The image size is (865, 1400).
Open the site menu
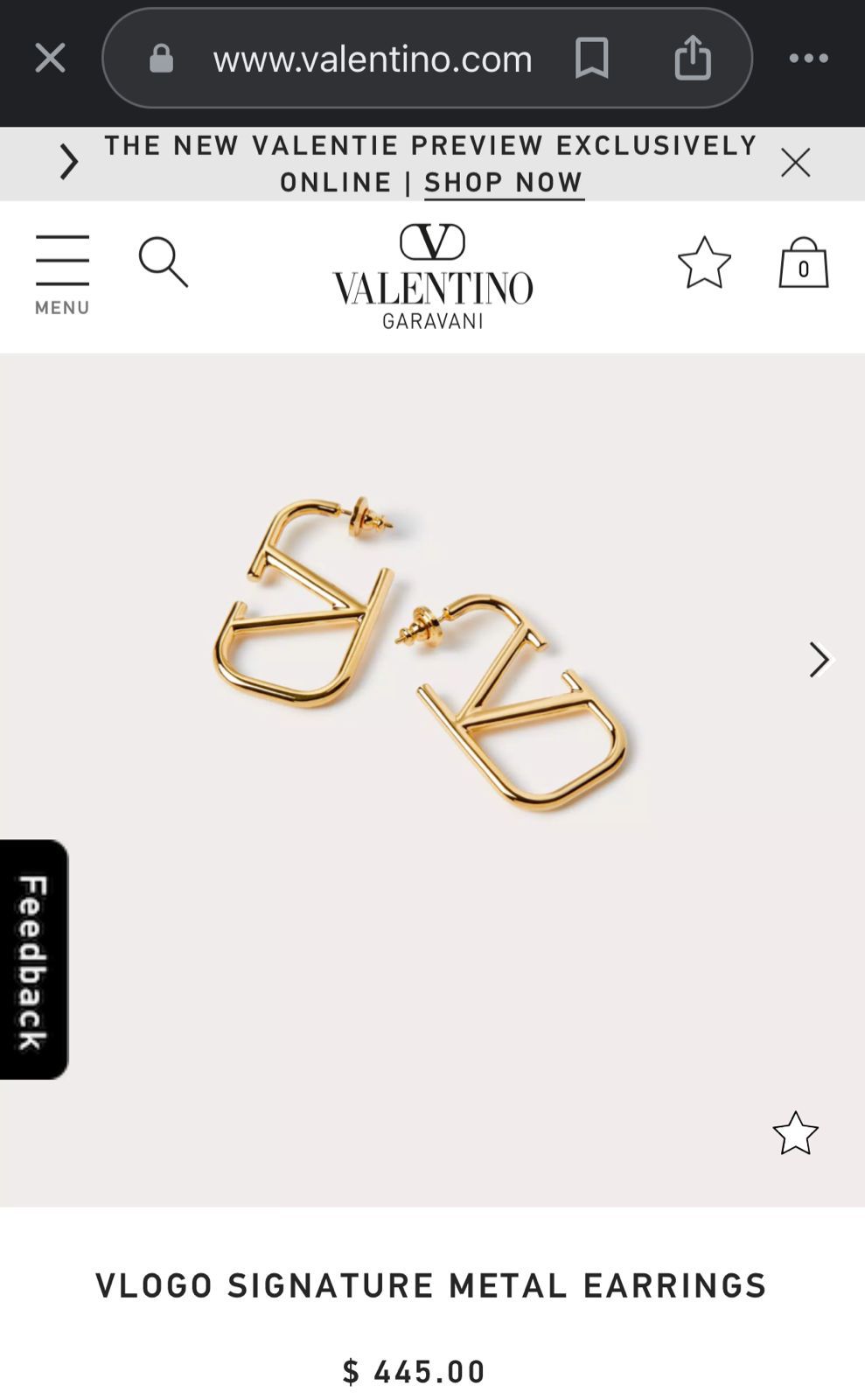(62, 273)
